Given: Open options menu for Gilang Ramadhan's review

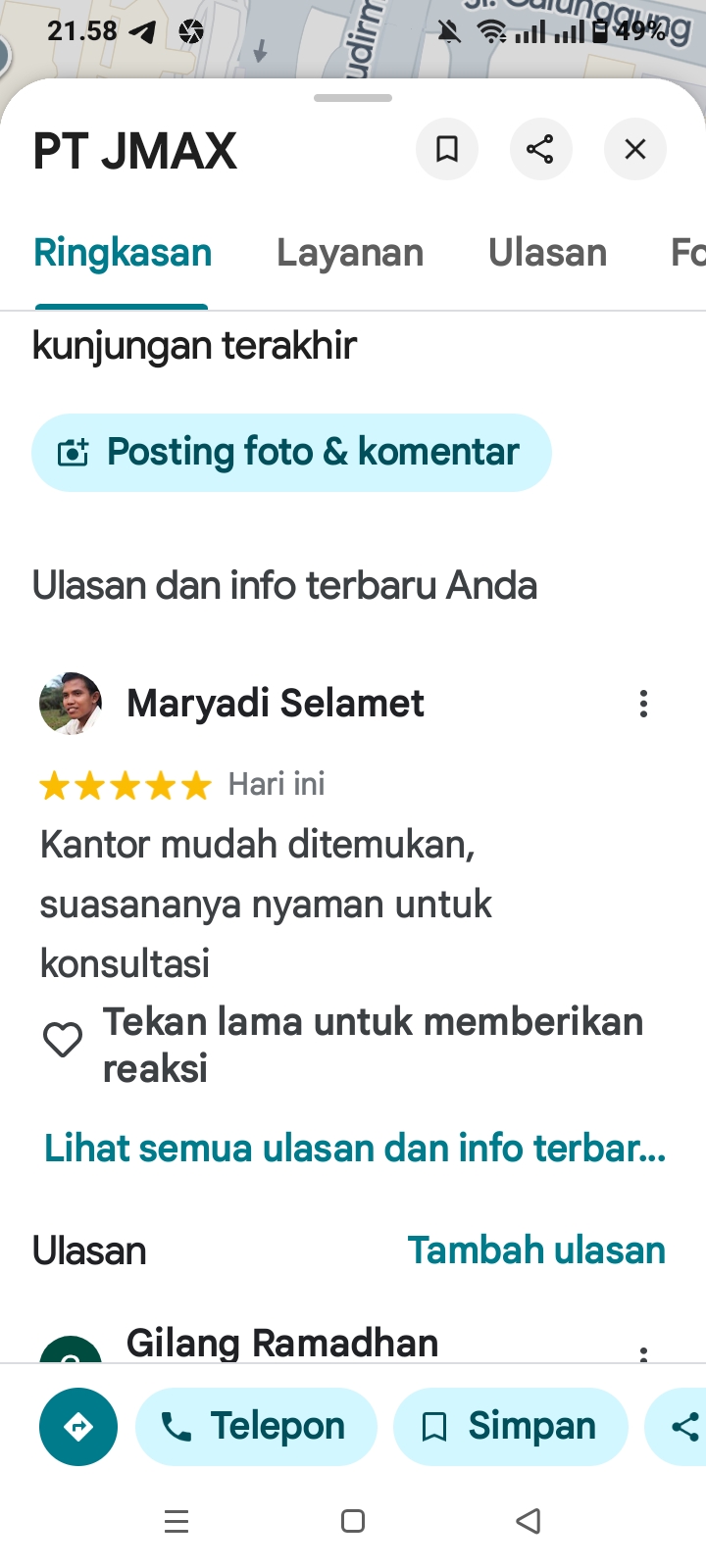Looking at the screenshot, I should 643,1353.
